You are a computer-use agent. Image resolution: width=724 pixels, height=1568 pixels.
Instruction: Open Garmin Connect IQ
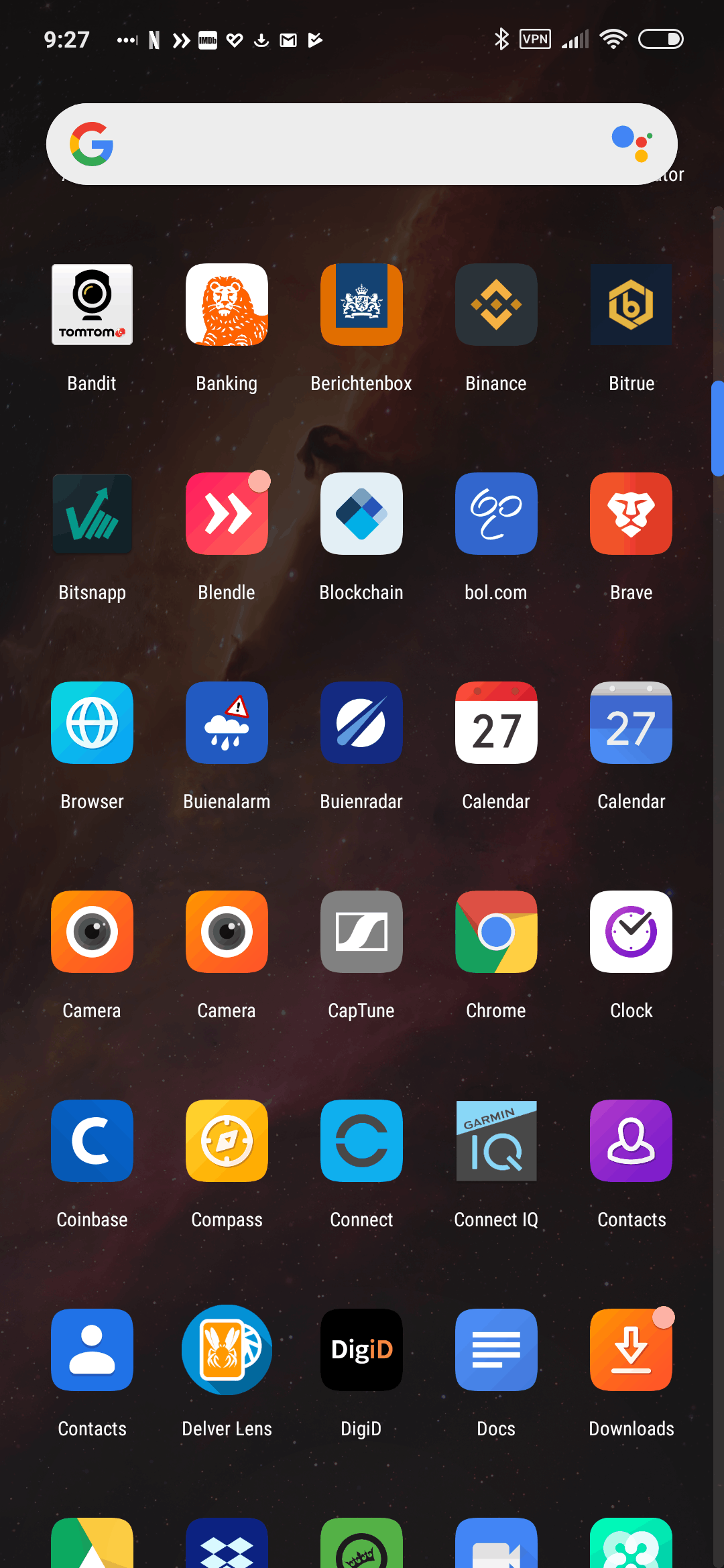click(496, 1141)
